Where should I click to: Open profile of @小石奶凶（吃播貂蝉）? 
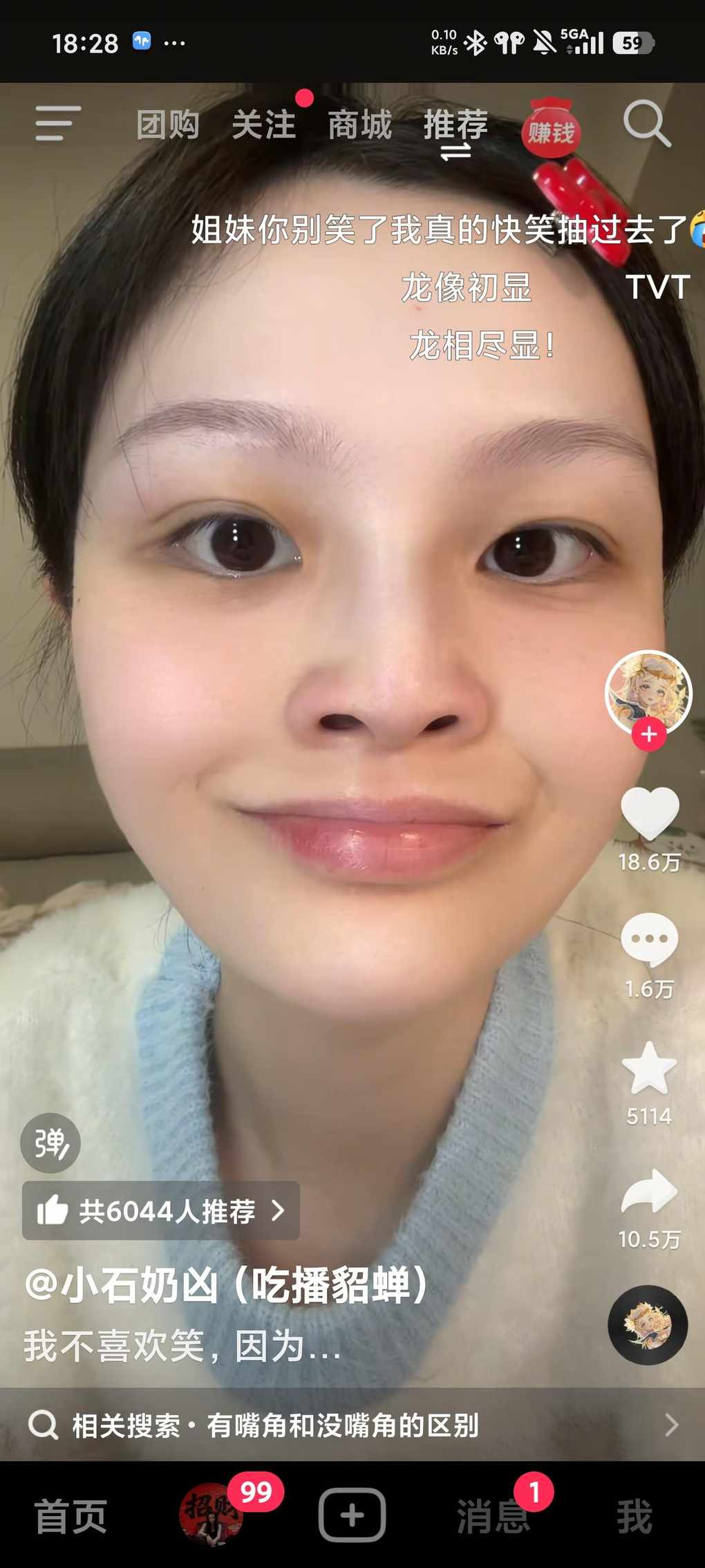[227, 1285]
